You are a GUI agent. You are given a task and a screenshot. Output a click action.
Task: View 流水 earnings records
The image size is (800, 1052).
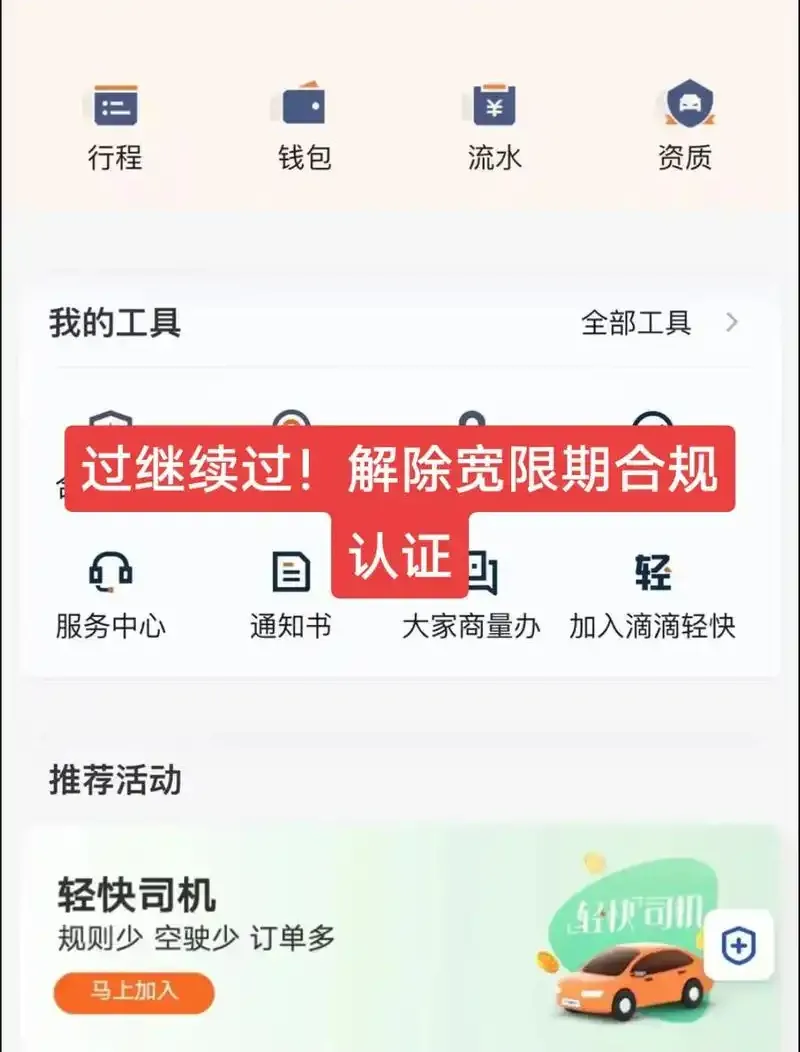(494, 128)
